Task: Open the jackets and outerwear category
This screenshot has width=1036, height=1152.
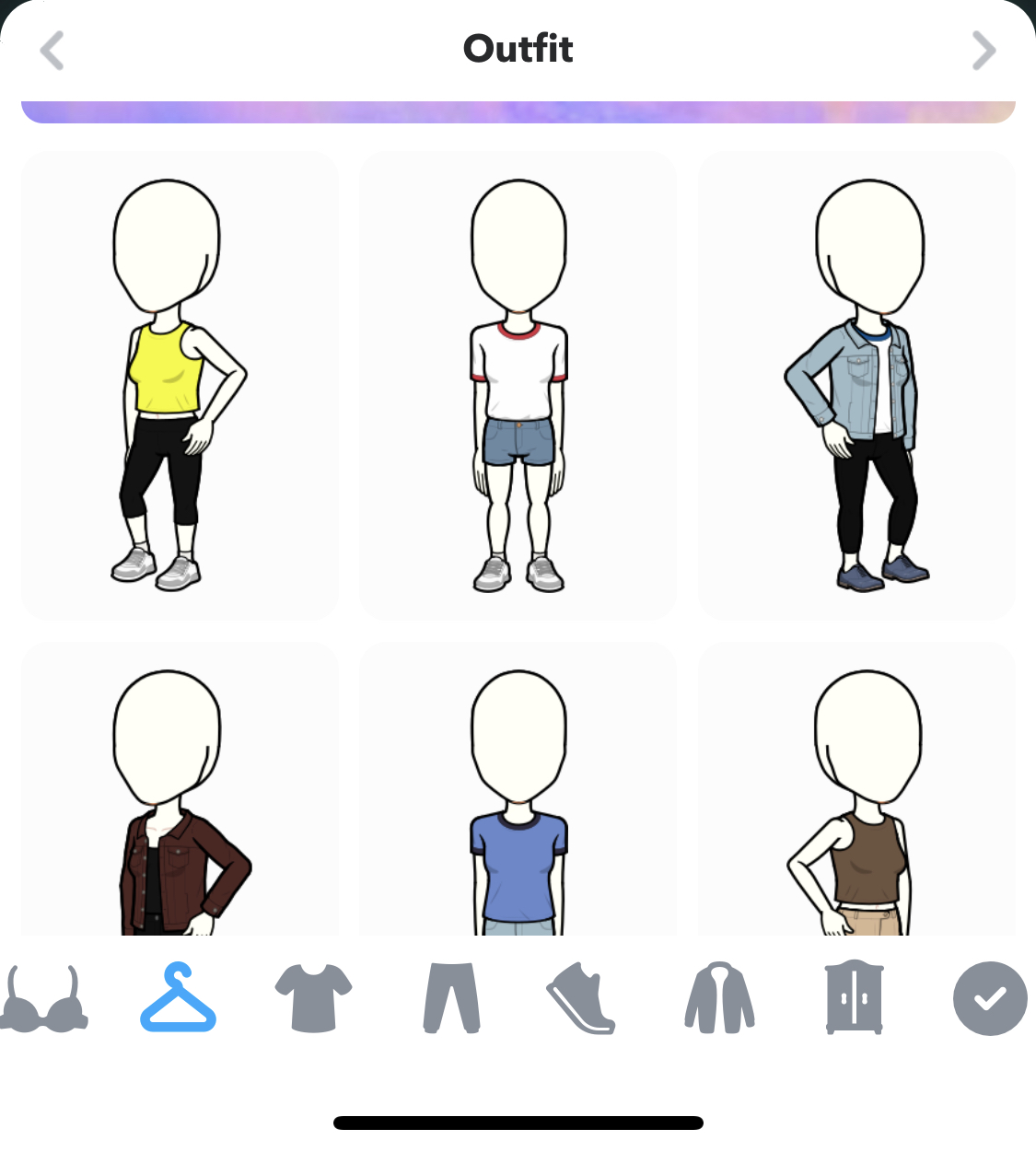Action: (x=719, y=999)
